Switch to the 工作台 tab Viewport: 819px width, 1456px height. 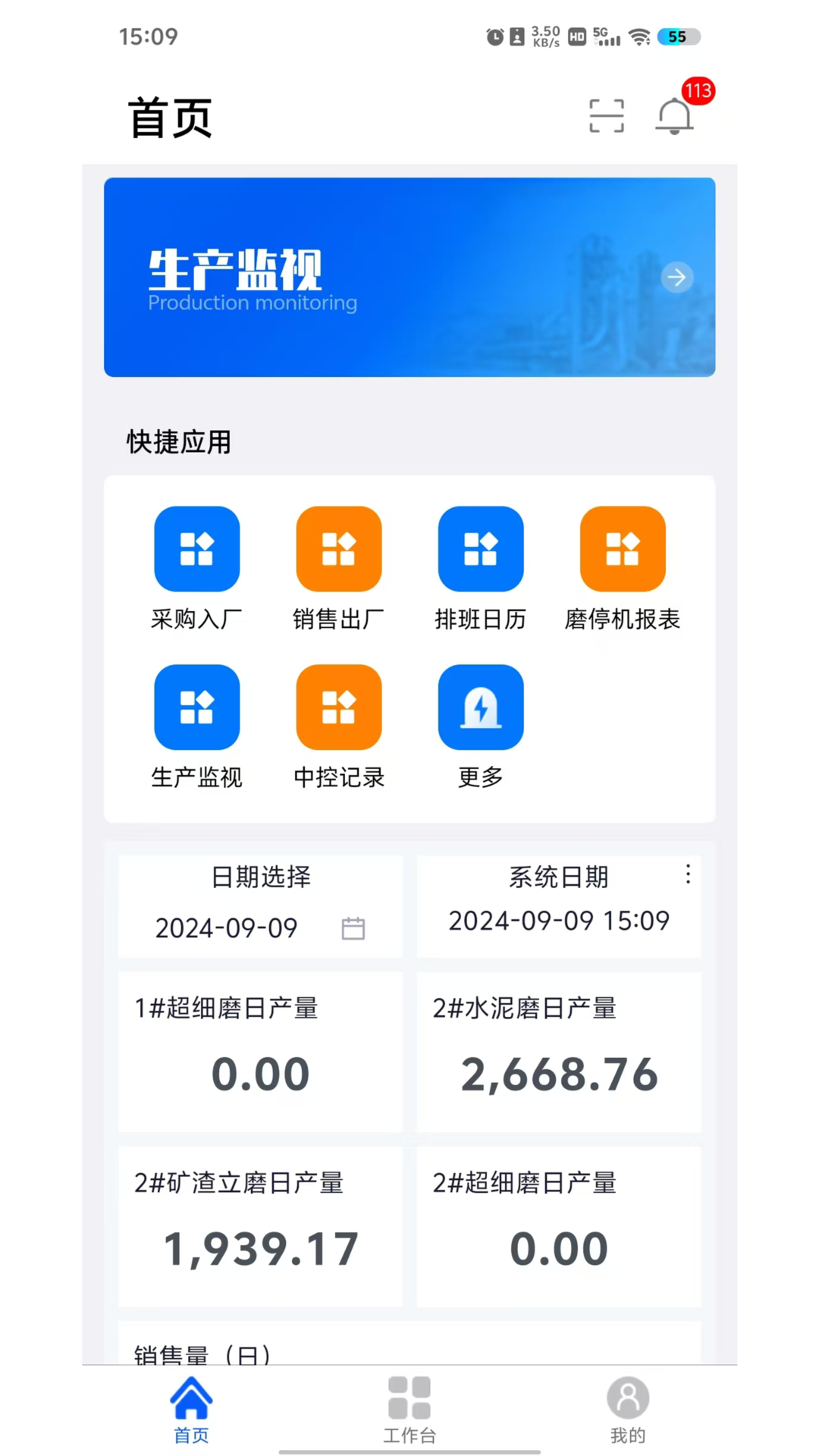(409, 1409)
